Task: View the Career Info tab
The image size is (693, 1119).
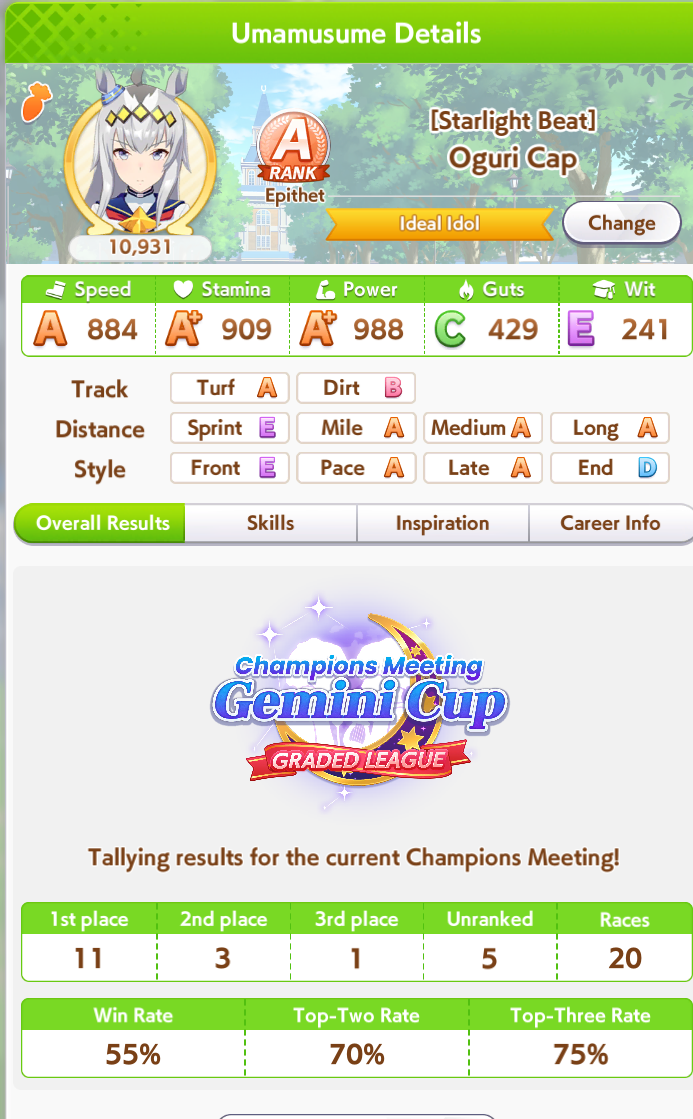Action: 610,523
